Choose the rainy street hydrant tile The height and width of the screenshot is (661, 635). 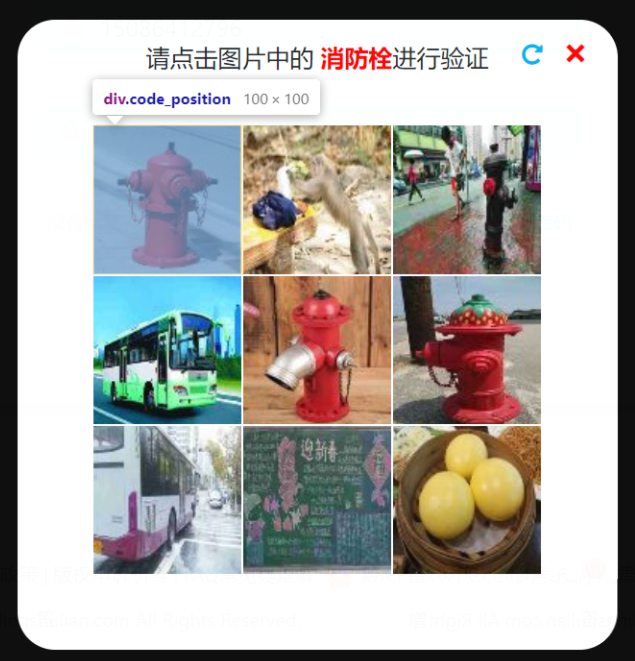pyautogui.click(x=467, y=199)
